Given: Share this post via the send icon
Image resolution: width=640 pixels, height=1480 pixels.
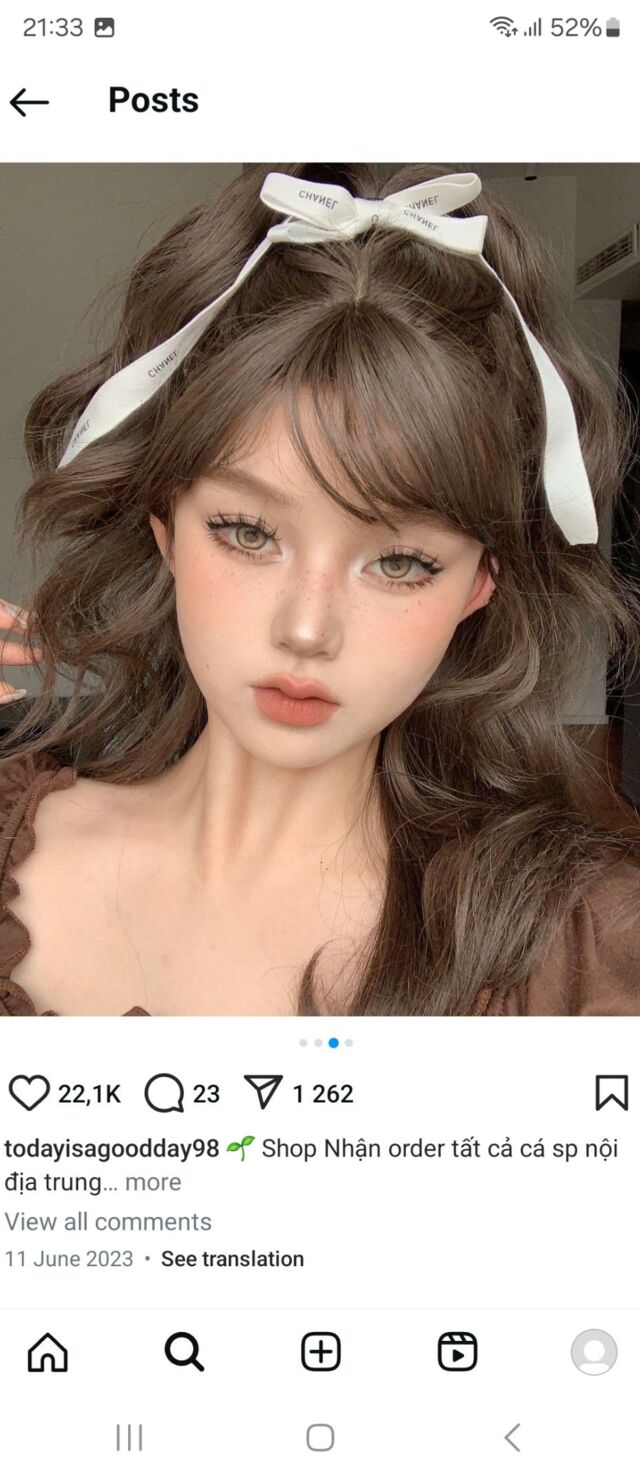Looking at the screenshot, I should pyautogui.click(x=263, y=1093).
